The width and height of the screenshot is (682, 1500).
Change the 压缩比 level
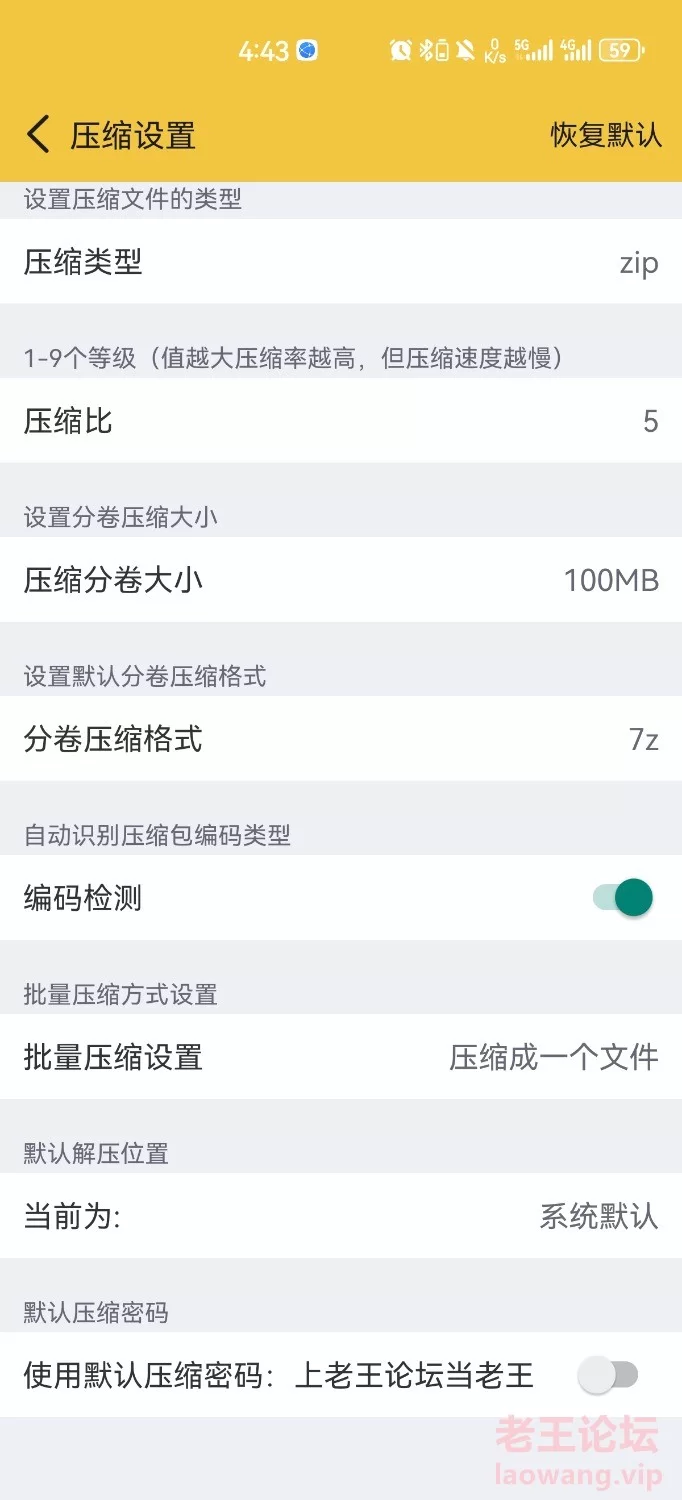click(341, 421)
